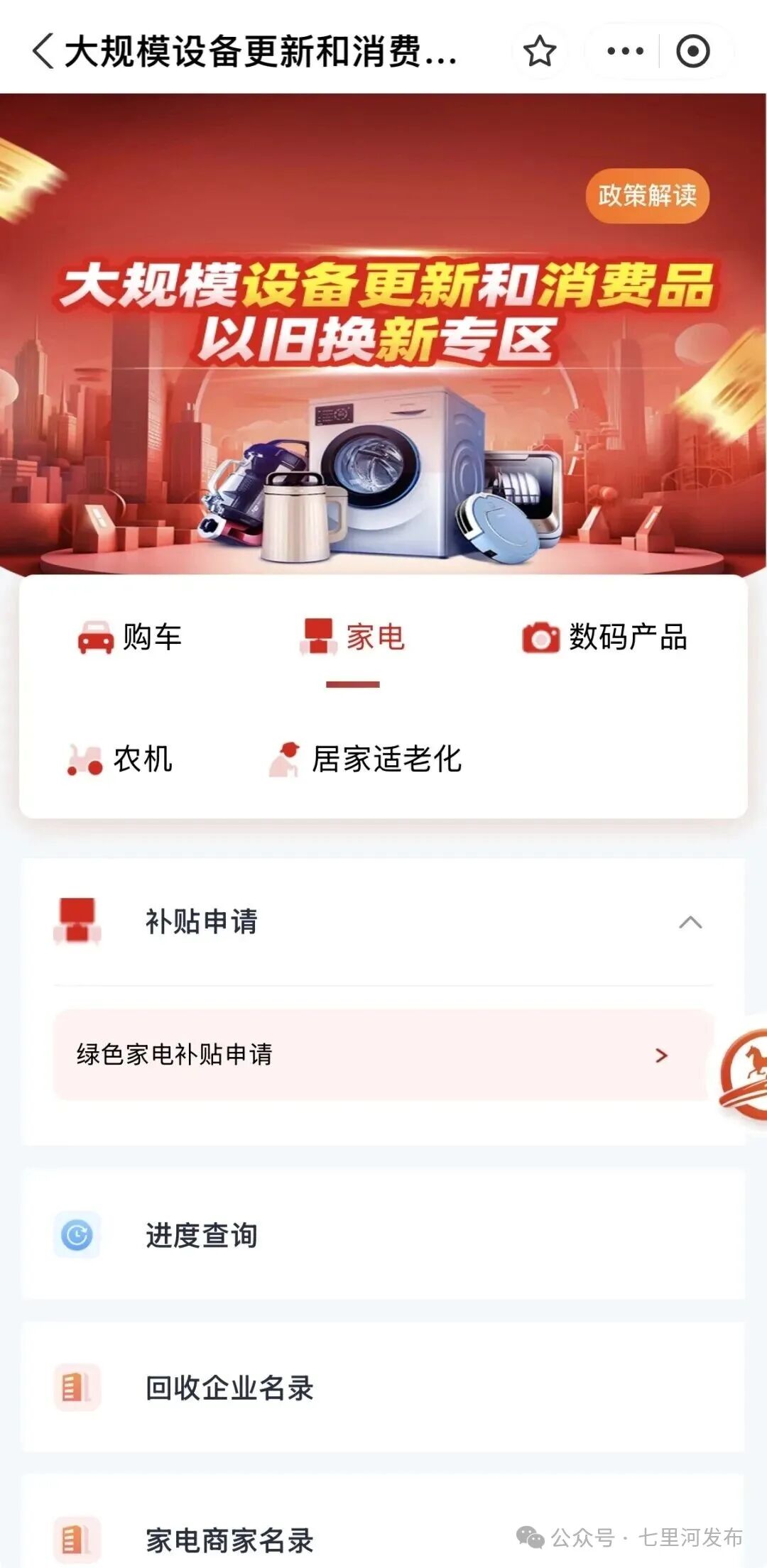Open 进度查询 to check progress
Image resolution: width=767 pixels, height=1568 pixels.
[x=382, y=1235]
